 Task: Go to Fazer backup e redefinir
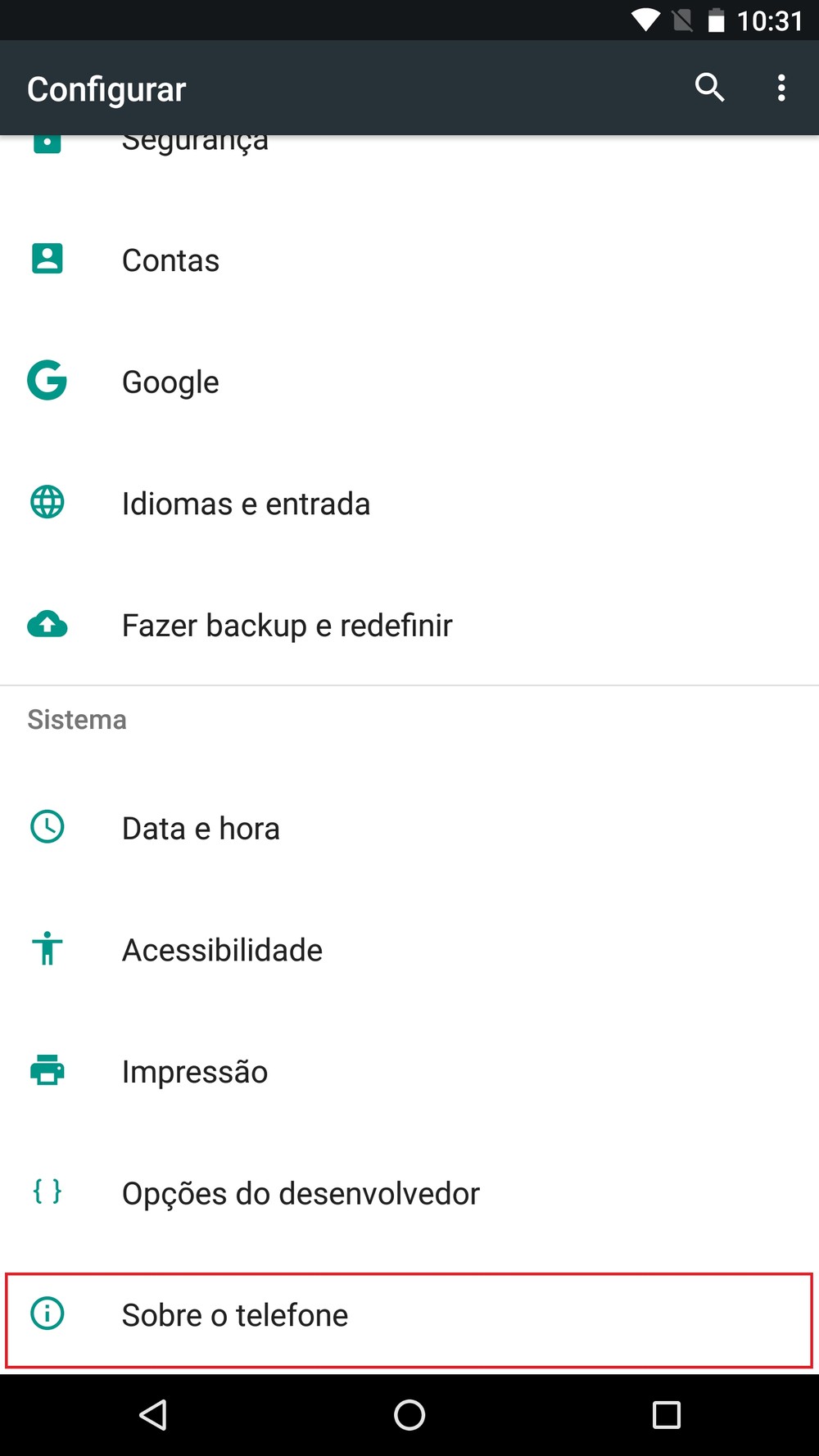coord(287,626)
